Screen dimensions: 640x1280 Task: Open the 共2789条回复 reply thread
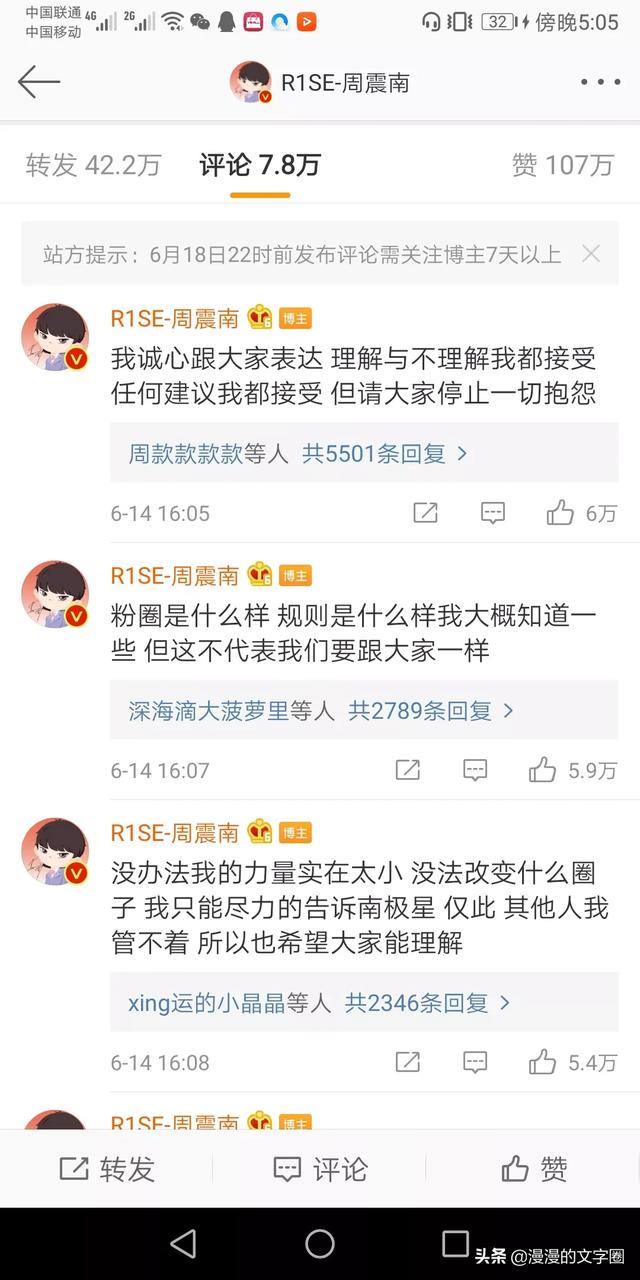coord(430,711)
